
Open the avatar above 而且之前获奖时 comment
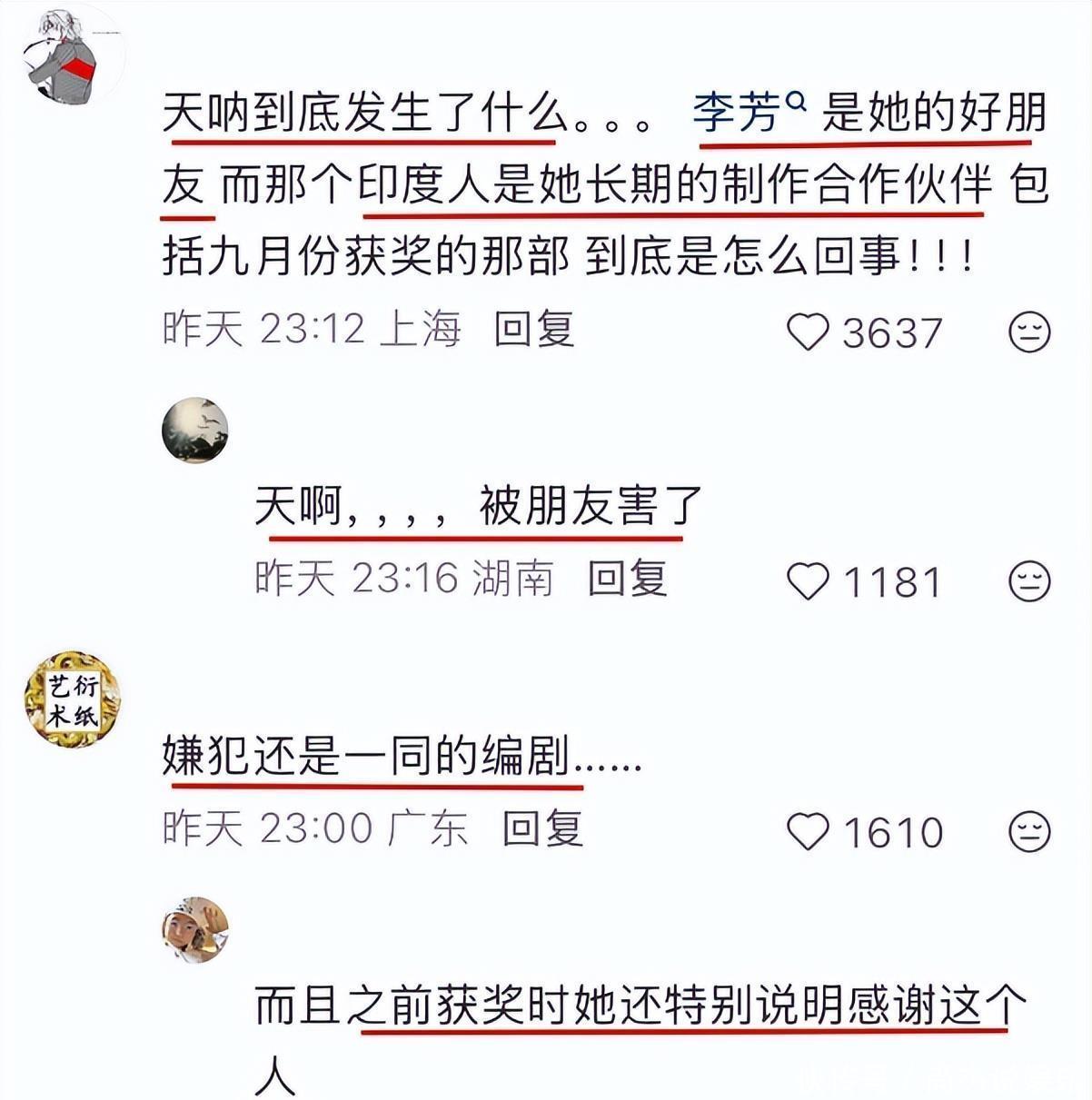tap(194, 929)
